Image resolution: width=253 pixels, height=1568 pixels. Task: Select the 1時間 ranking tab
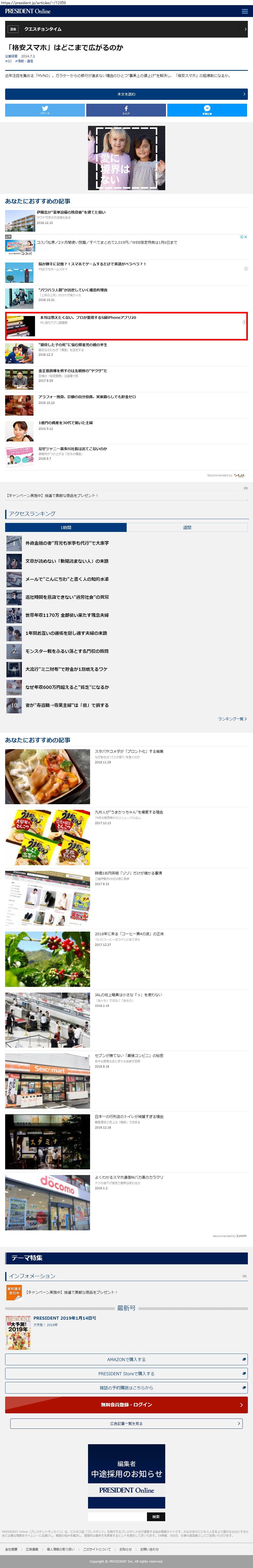(66, 527)
